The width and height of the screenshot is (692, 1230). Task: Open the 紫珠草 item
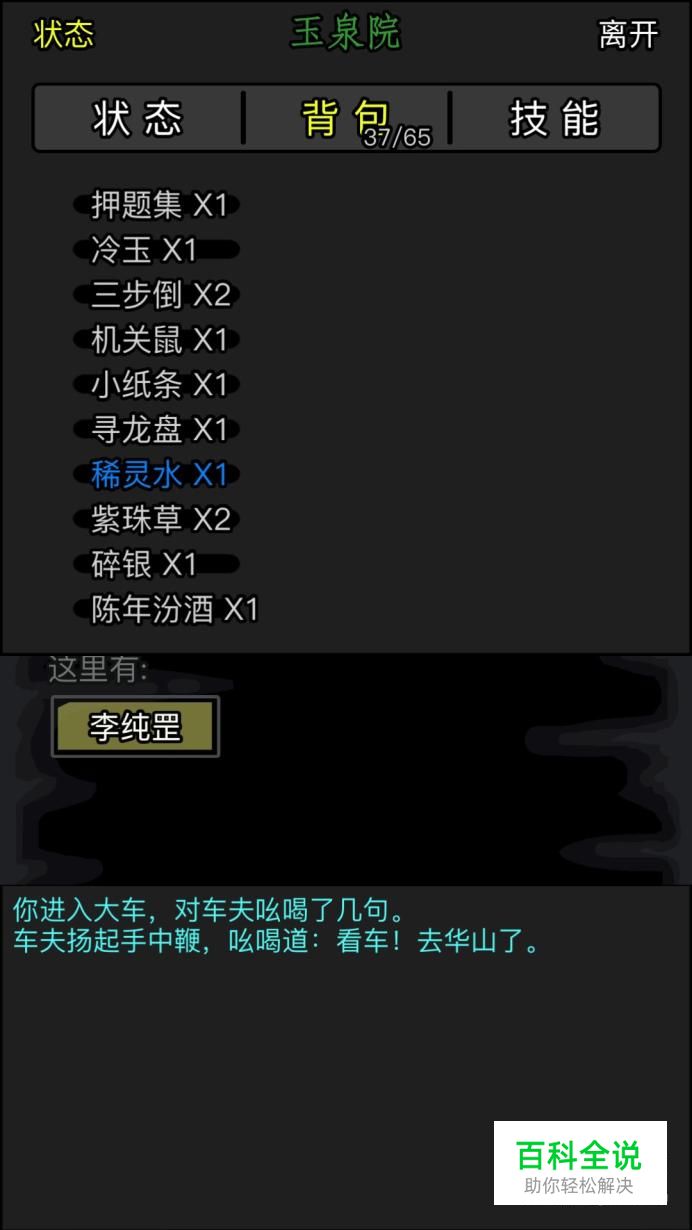tap(160, 519)
